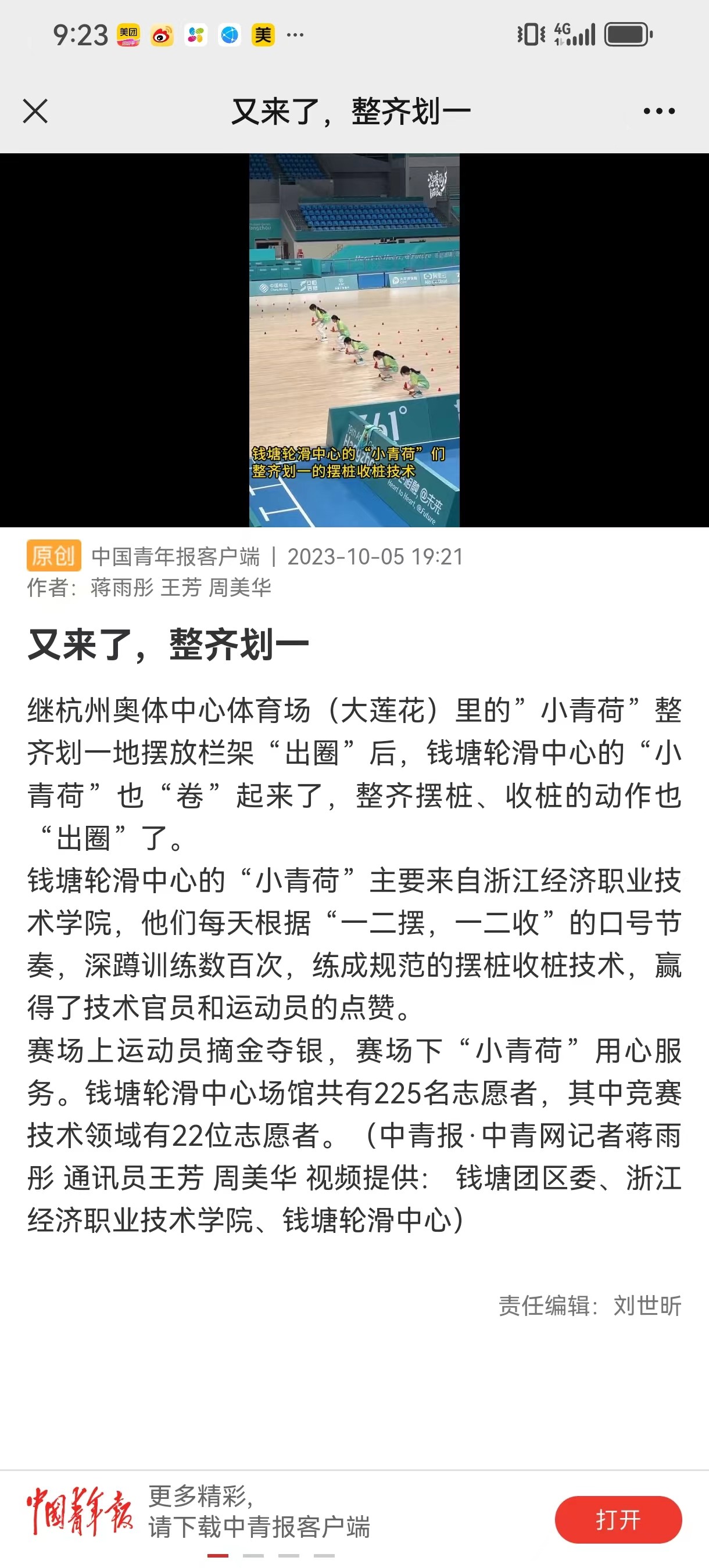
Task: Tap the red 打开 button
Action: tap(618, 1520)
